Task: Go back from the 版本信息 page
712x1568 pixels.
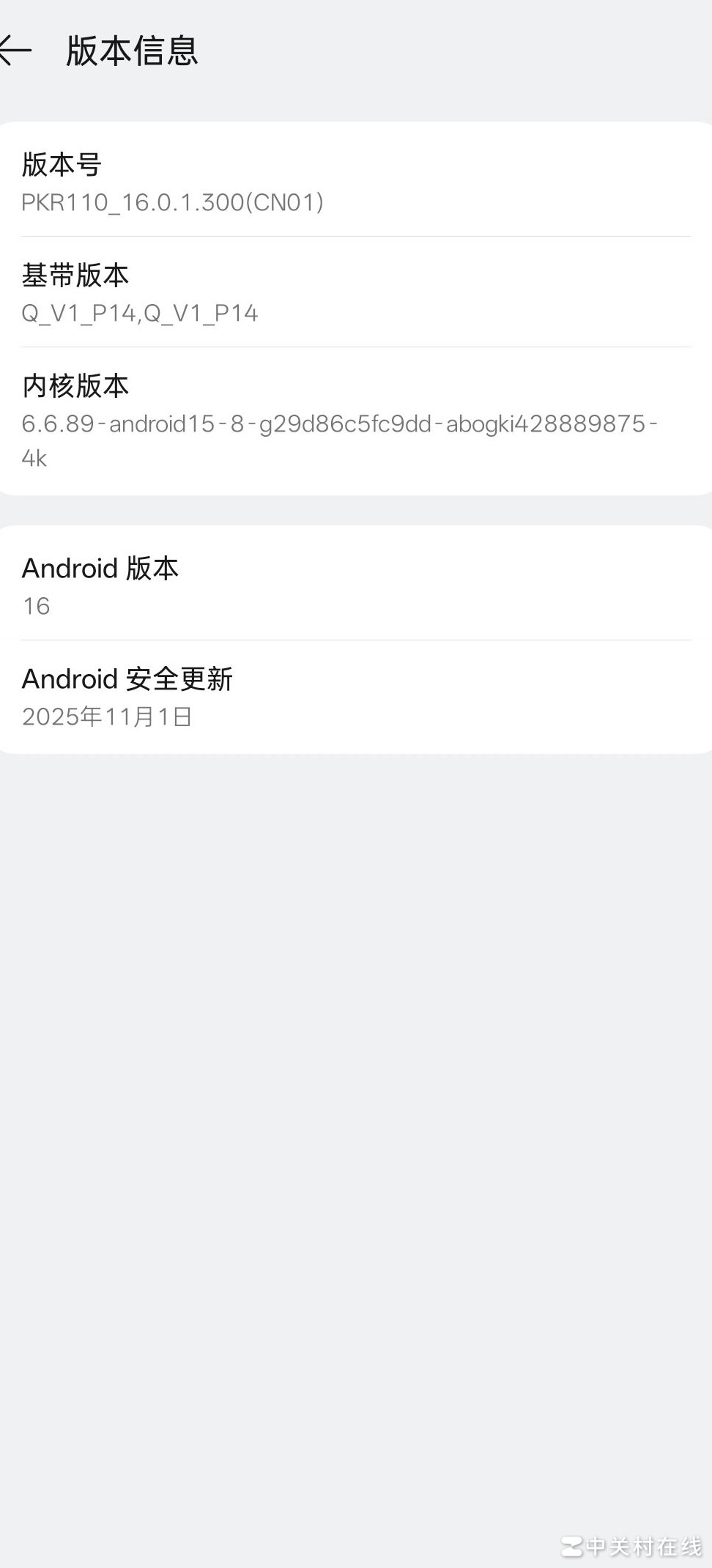Action: click(x=15, y=51)
